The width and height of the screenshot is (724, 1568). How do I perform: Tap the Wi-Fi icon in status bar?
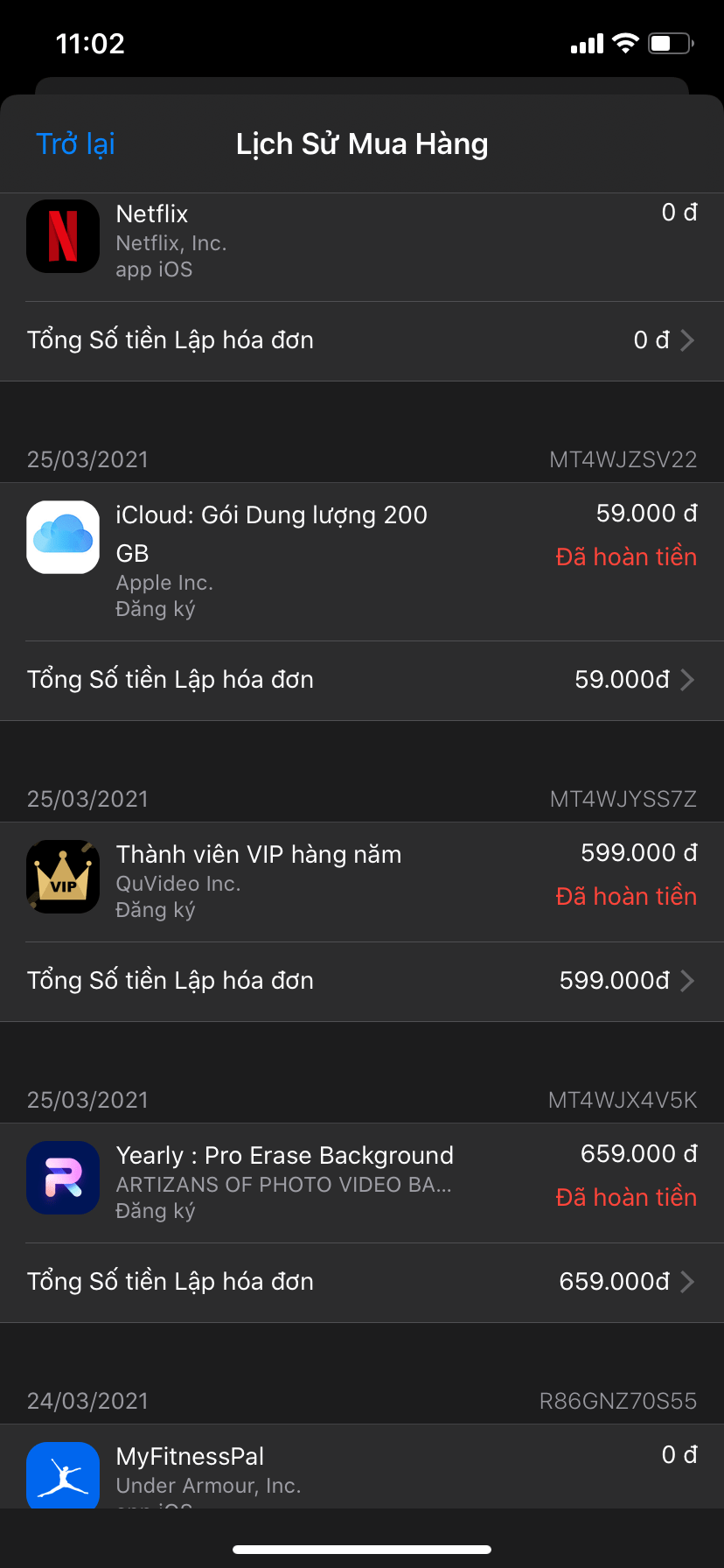(624, 43)
